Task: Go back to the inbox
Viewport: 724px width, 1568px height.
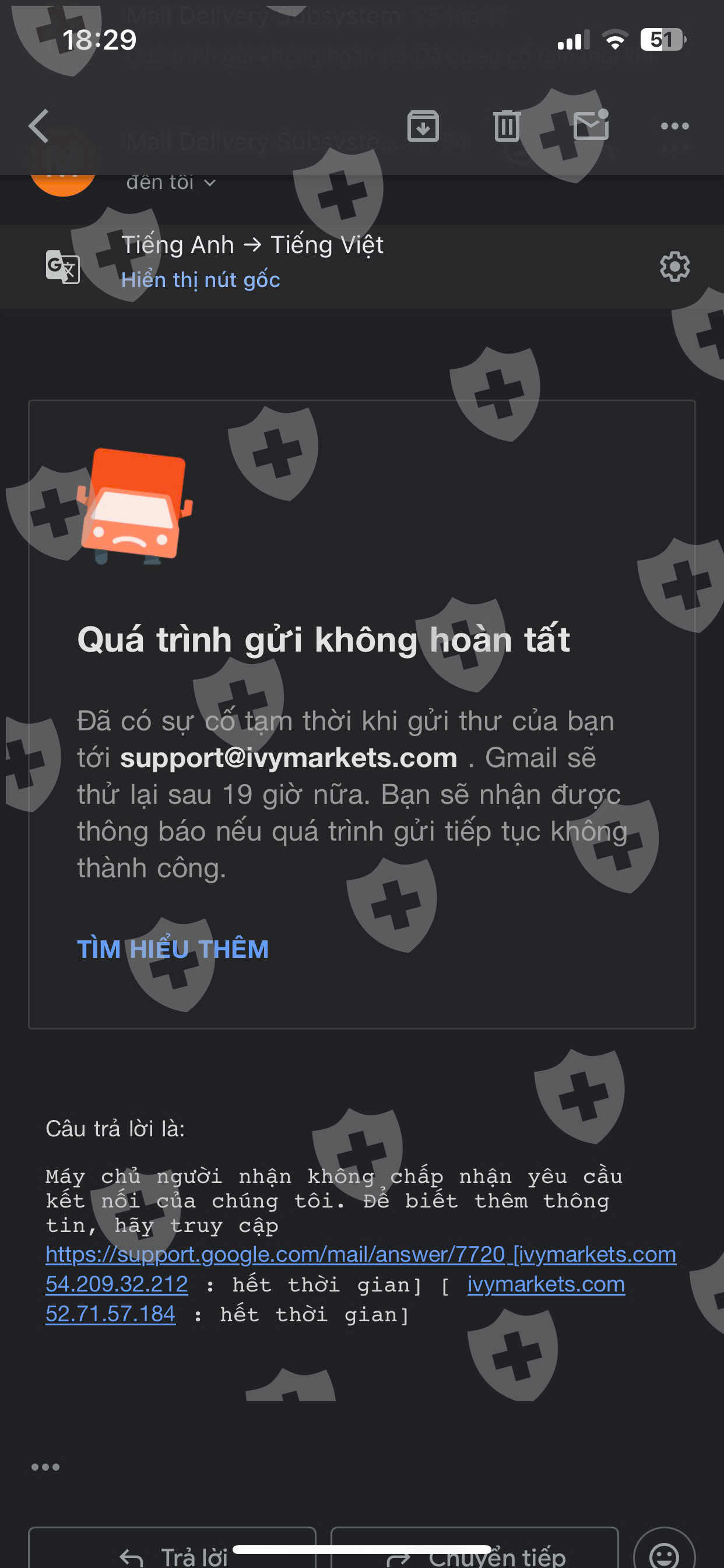Action: pyautogui.click(x=38, y=126)
